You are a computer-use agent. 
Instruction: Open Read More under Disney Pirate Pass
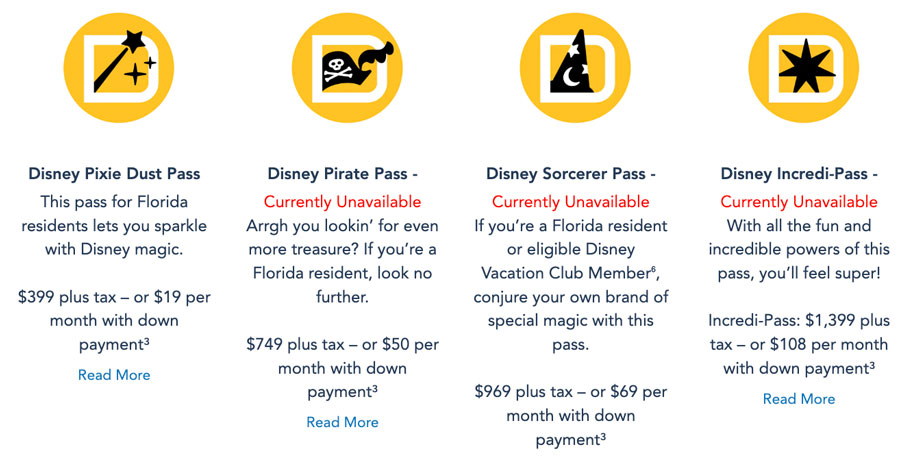(x=342, y=422)
